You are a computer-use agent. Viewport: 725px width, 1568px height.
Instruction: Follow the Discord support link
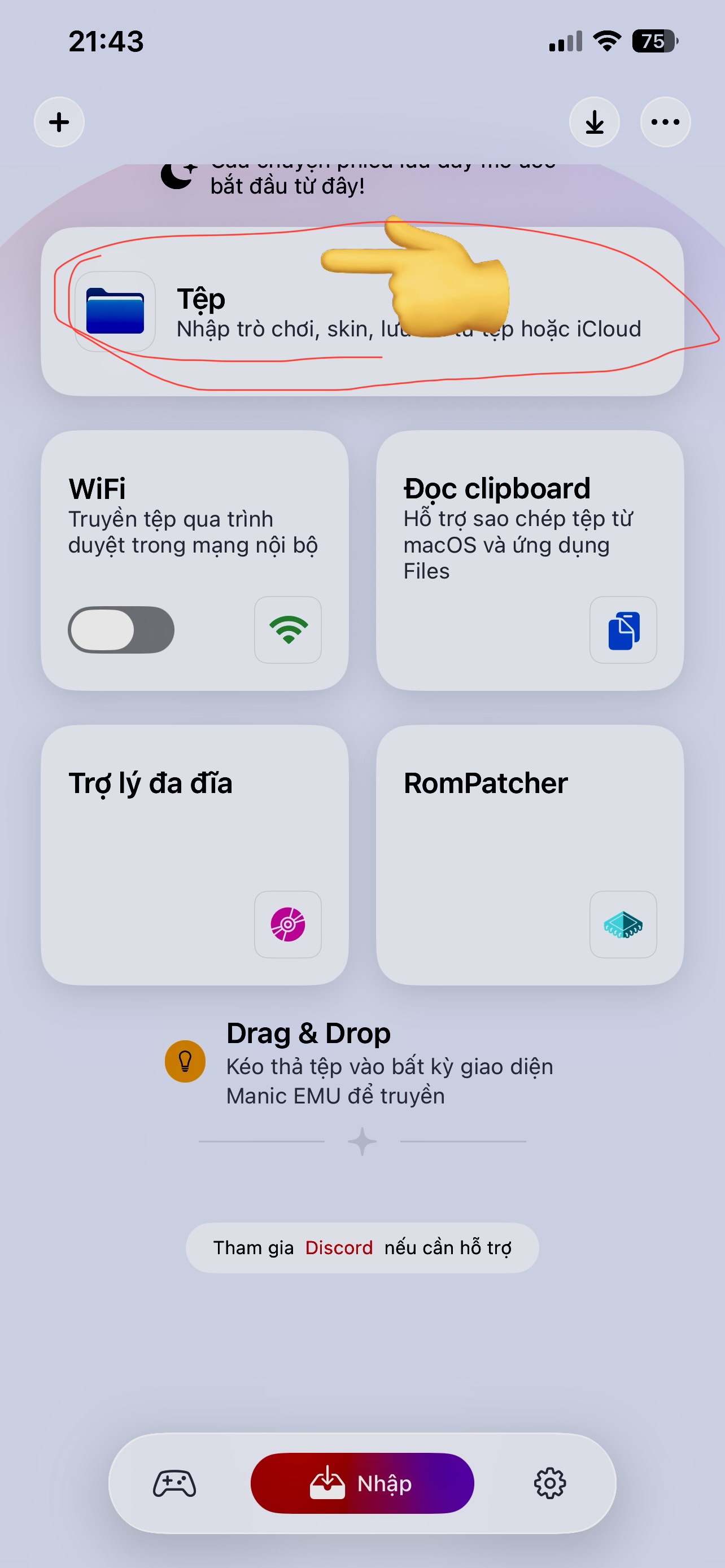point(339,1249)
